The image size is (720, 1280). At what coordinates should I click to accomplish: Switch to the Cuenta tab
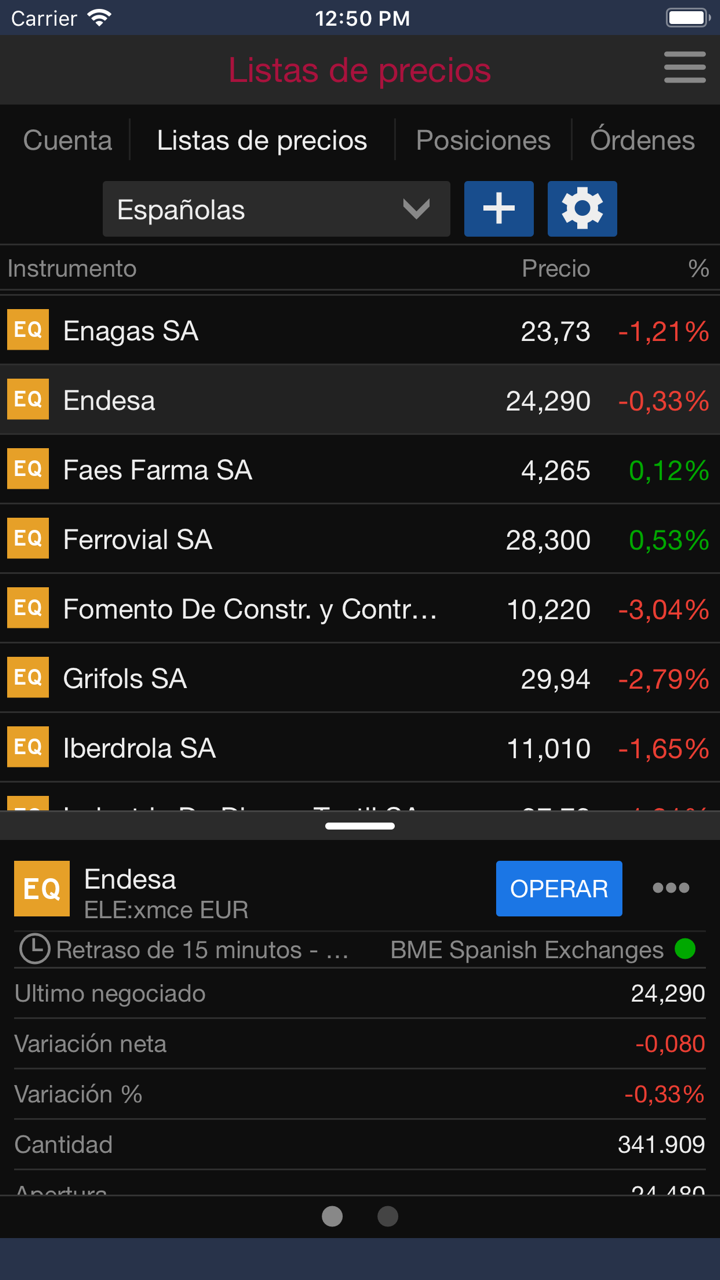[x=67, y=140]
